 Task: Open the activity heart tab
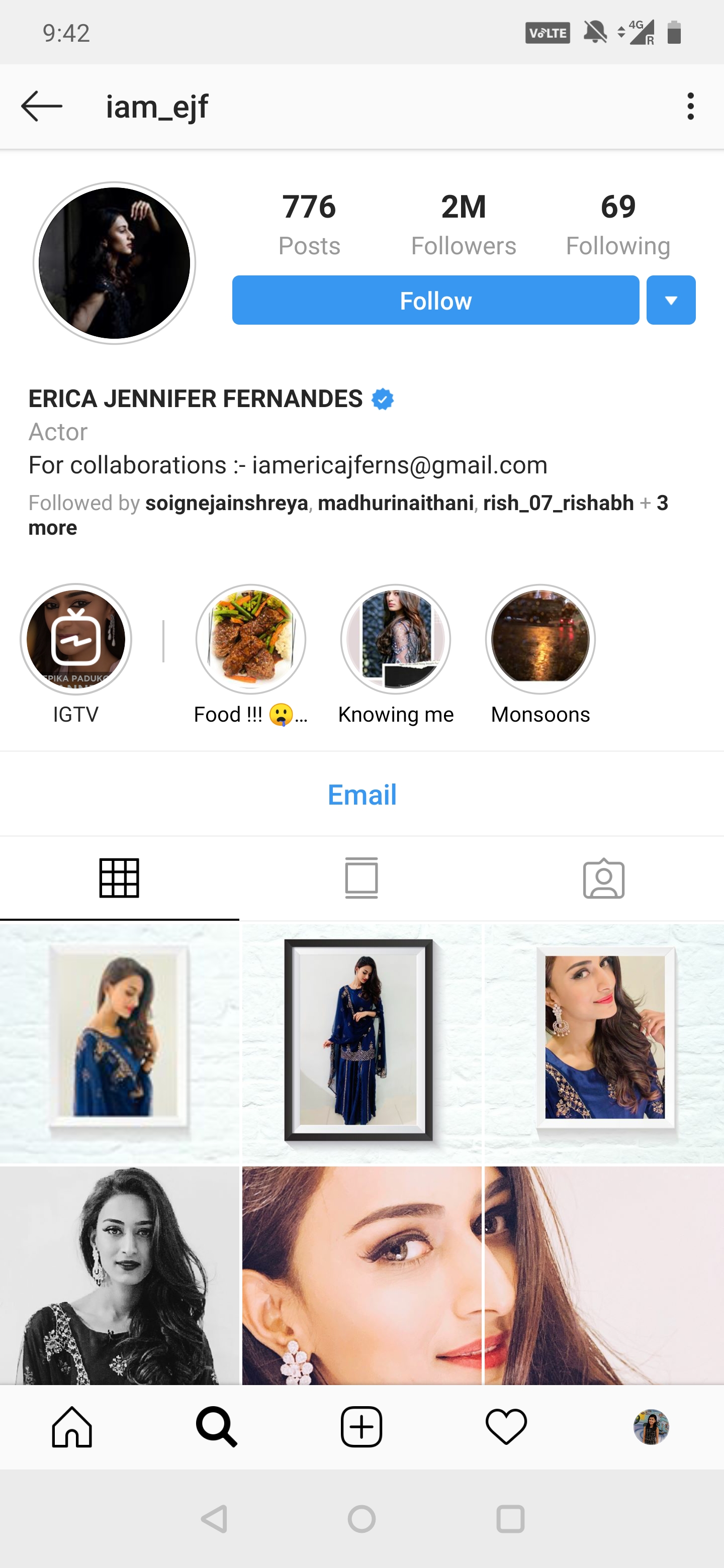[x=506, y=1426]
